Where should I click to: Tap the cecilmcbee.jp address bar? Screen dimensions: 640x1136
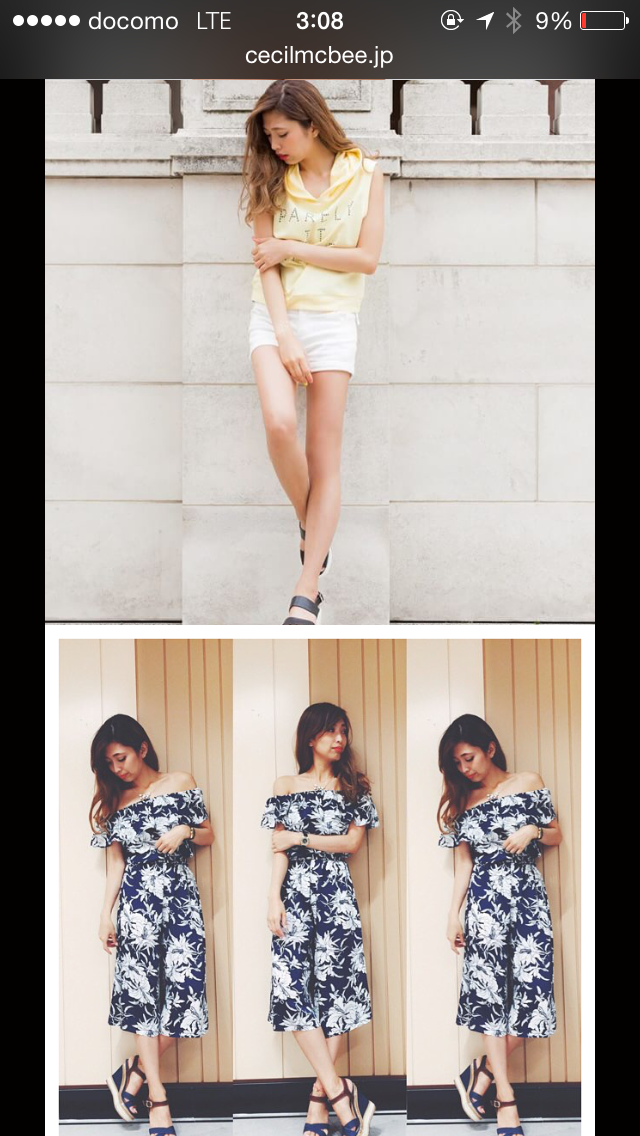319,56
